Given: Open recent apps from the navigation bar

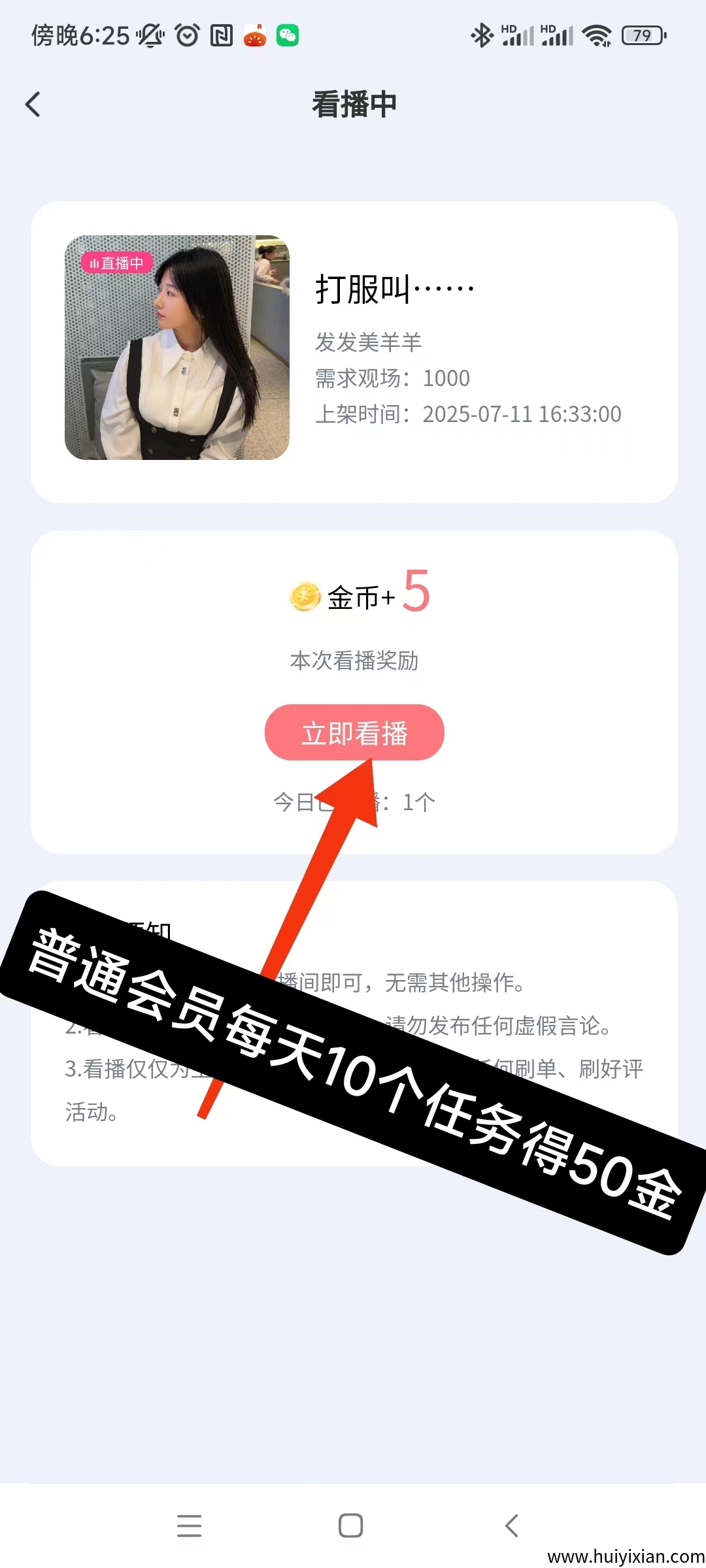Looking at the screenshot, I should (189, 1526).
